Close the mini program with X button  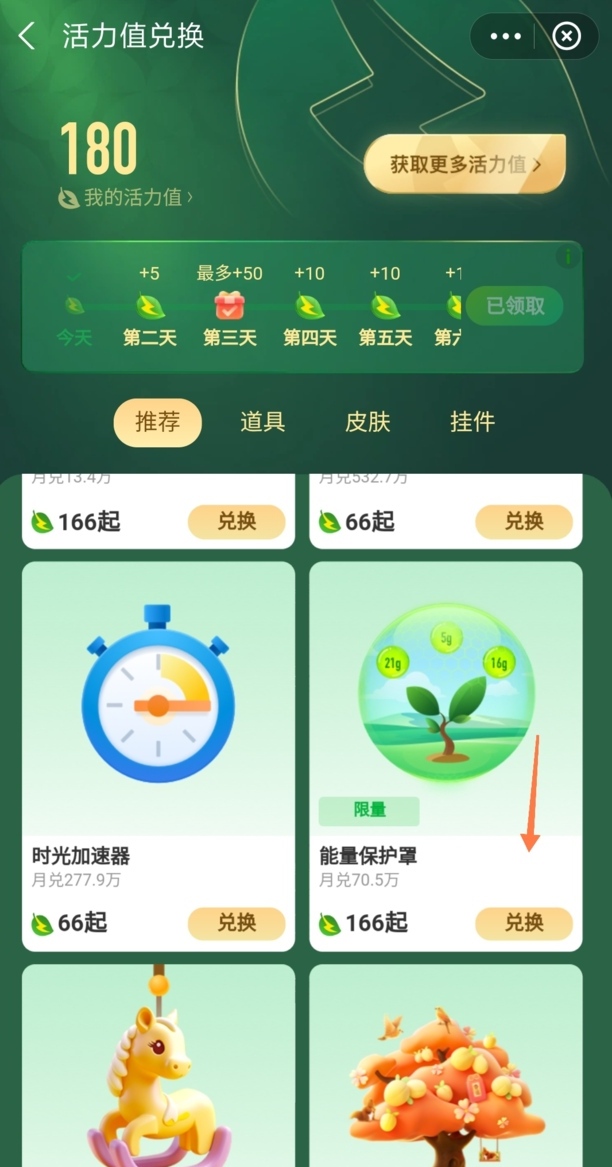click(566, 37)
